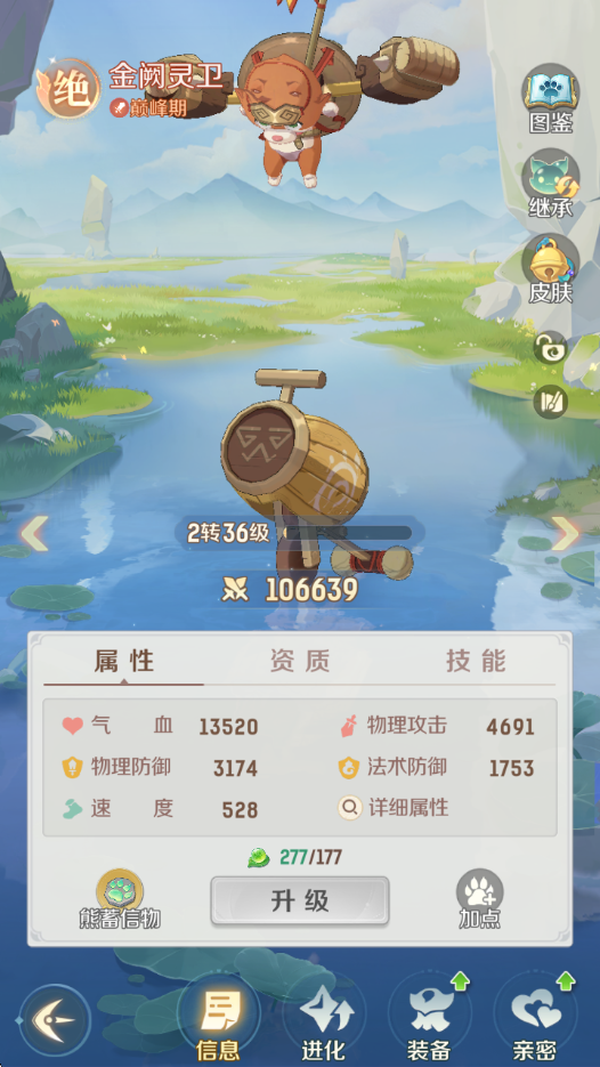View 详细属性 detailed stats
The width and height of the screenshot is (600, 1067).
396,808
